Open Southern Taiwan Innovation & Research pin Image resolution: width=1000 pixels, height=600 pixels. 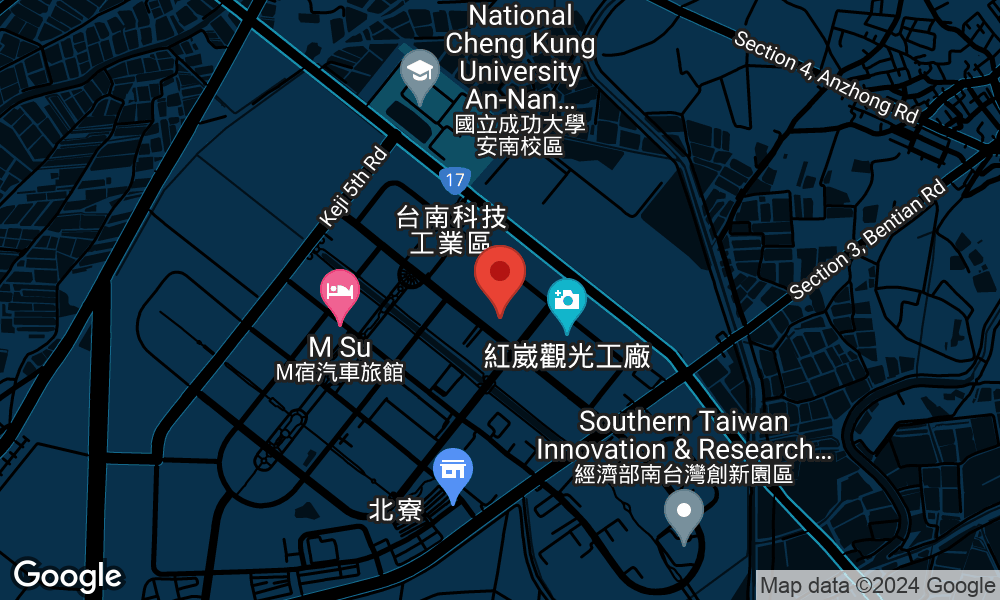(x=684, y=511)
